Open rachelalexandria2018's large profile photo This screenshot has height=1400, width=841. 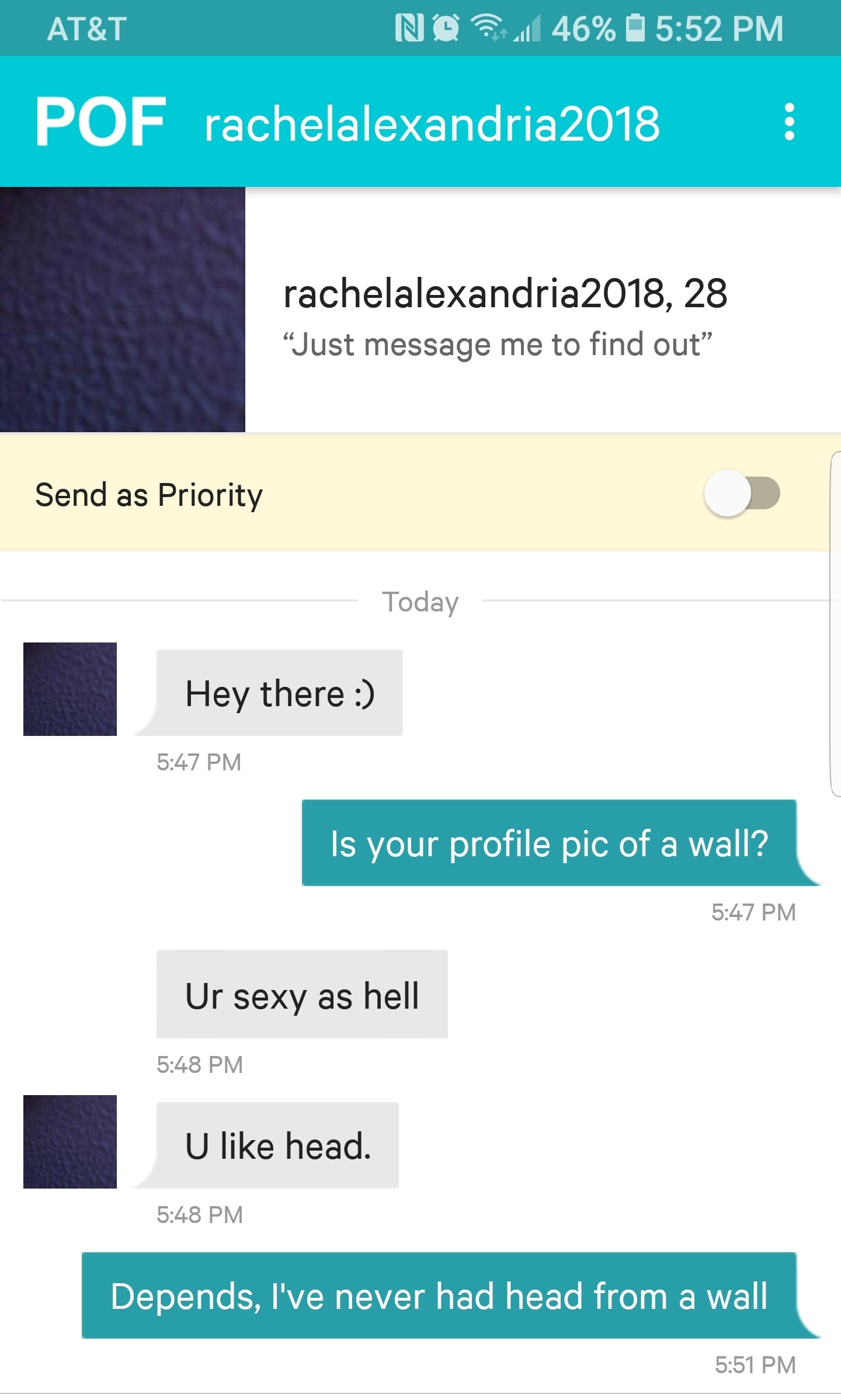[123, 310]
